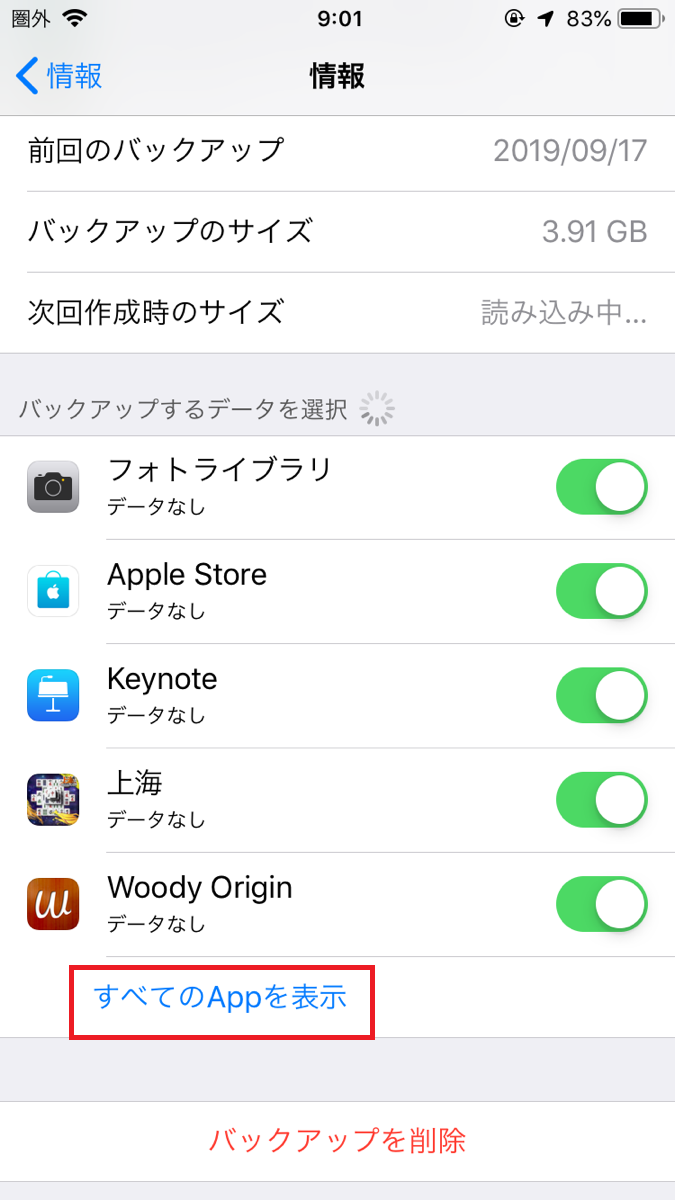This screenshot has height=1200, width=675.
Task: Switch off 上海 backup toggle
Action: (602, 799)
